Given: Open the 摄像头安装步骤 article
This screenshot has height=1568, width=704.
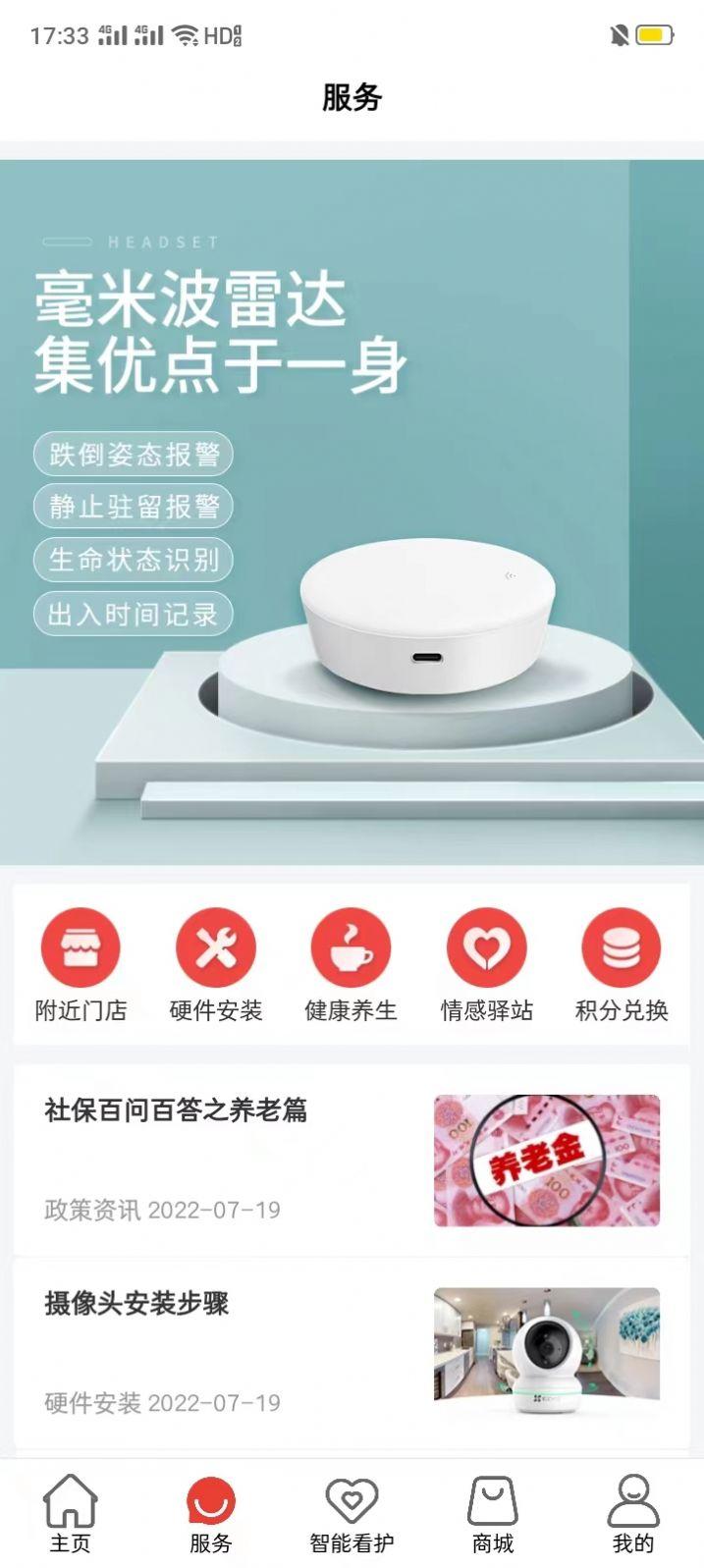Looking at the screenshot, I should click(352, 1352).
